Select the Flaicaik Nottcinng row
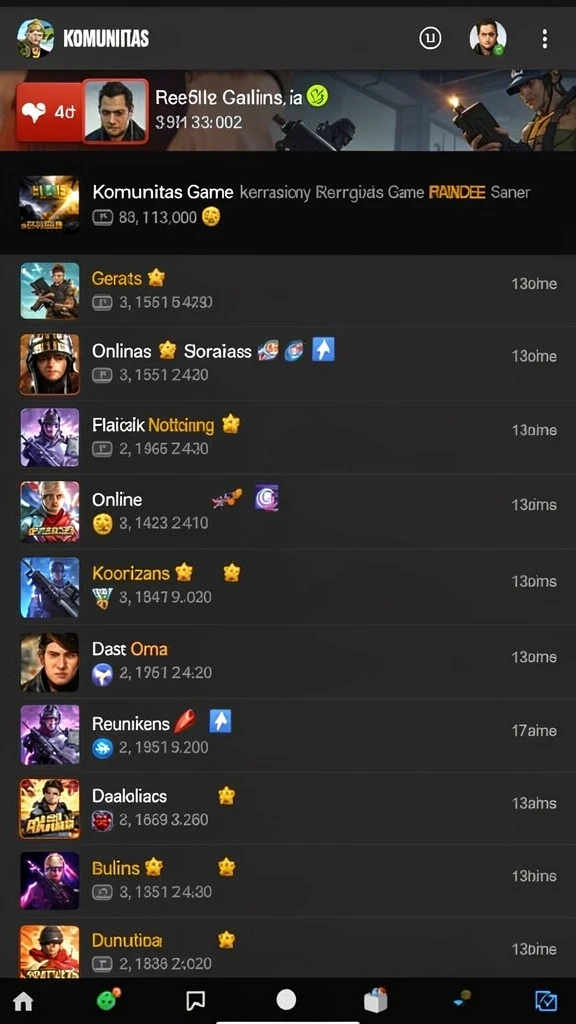 (288, 438)
